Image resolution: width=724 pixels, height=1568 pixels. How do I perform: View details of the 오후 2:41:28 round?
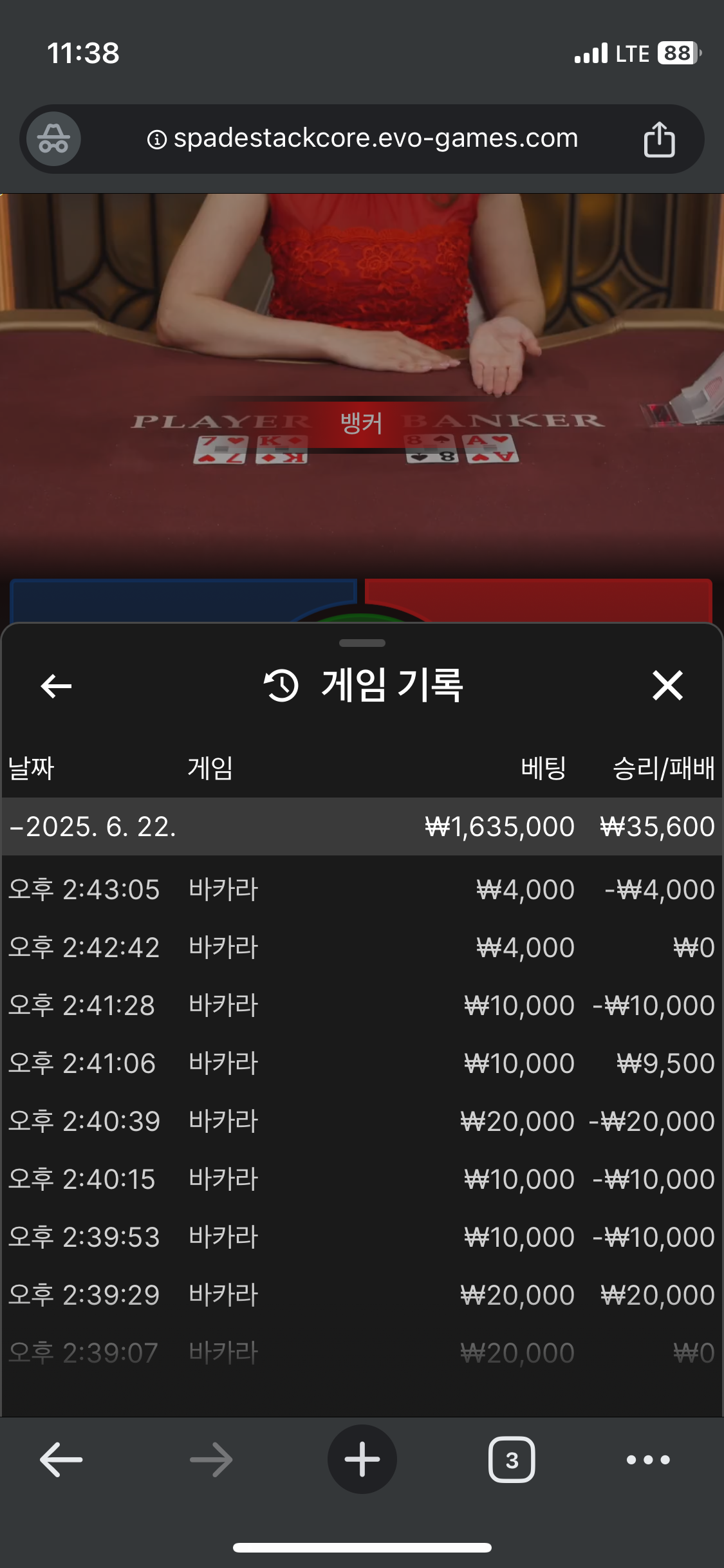(362, 1005)
